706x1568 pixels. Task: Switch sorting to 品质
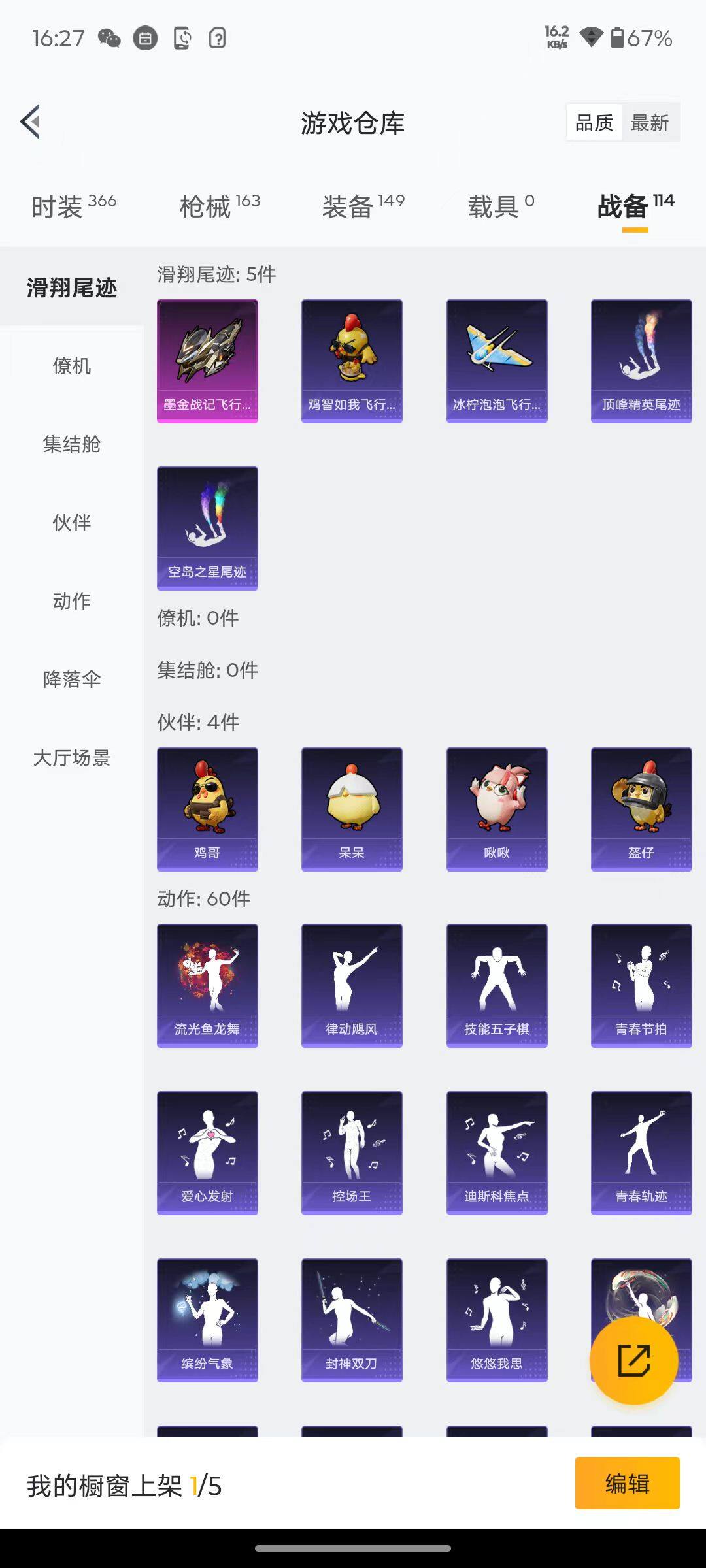tap(594, 122)
